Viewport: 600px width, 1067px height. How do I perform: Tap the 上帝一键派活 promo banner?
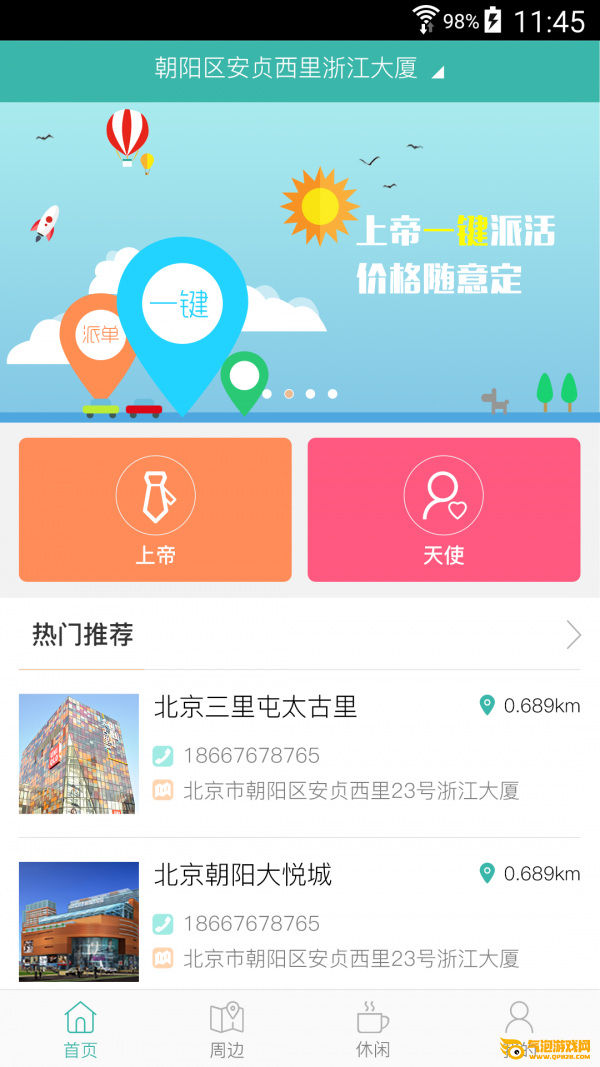[300, 260]
